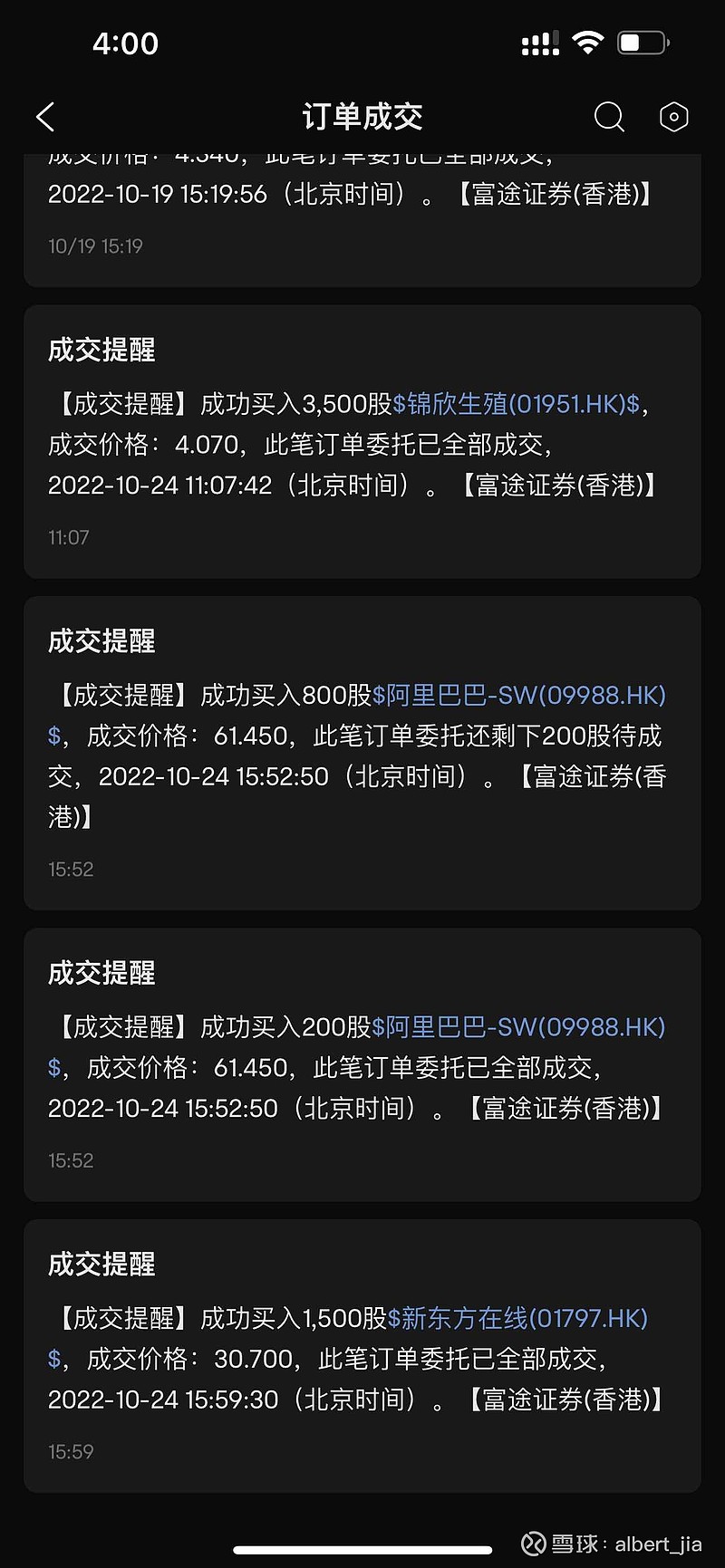This screenshot has height=1568, width=725.
Task: Expand the 锦欣生殖 trade notification card
Action: pos(362,439)
